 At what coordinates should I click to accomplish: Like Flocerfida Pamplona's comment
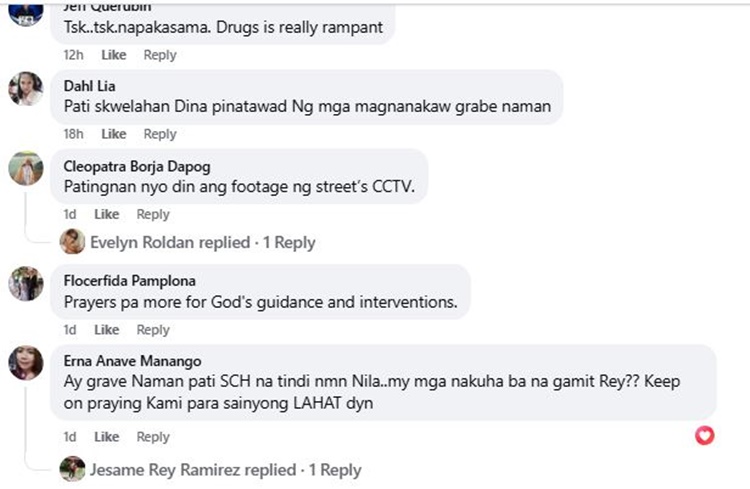tap(106, 330)
